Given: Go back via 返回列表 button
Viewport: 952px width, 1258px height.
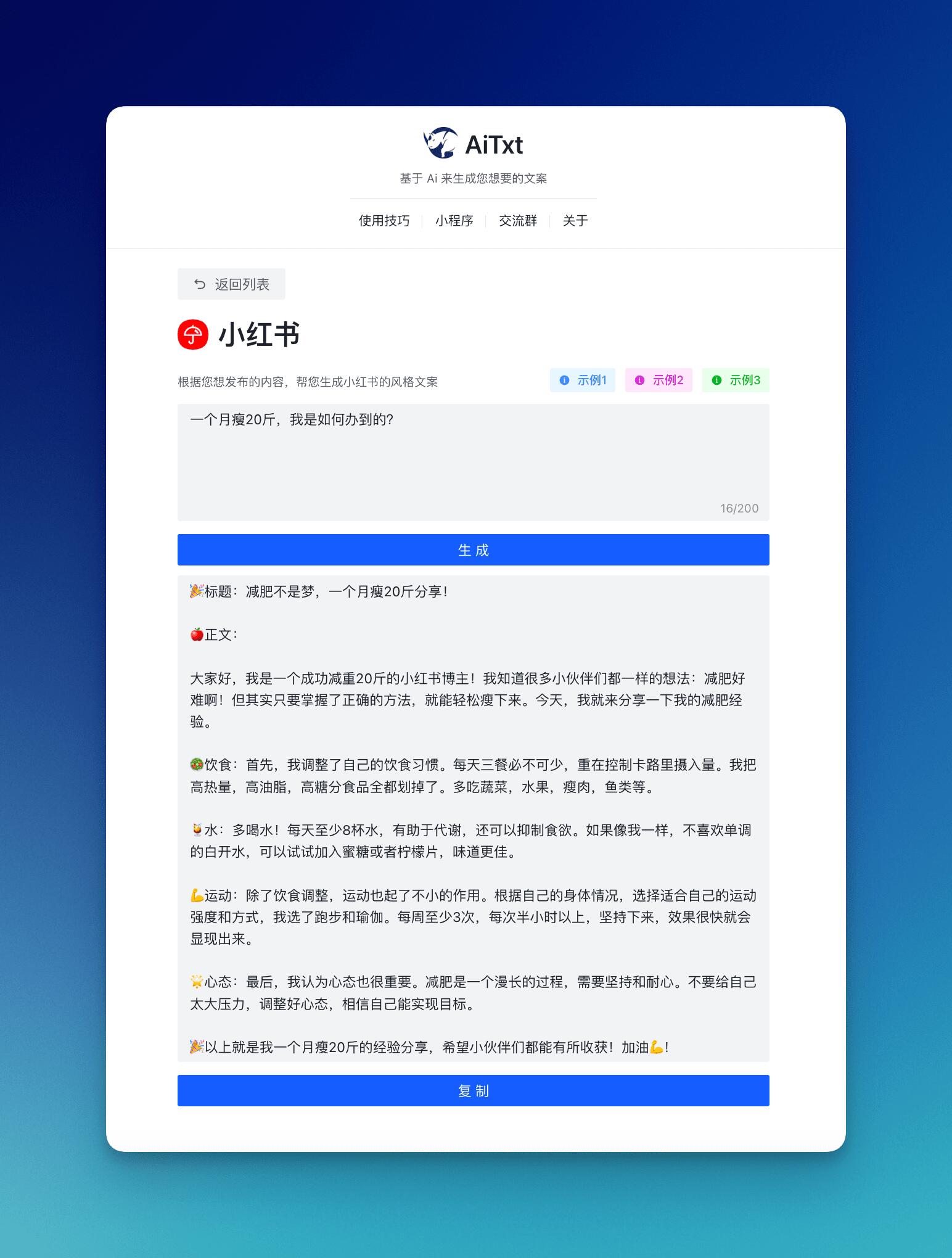Looking at the screenshot, I should [x=231, y=284].
